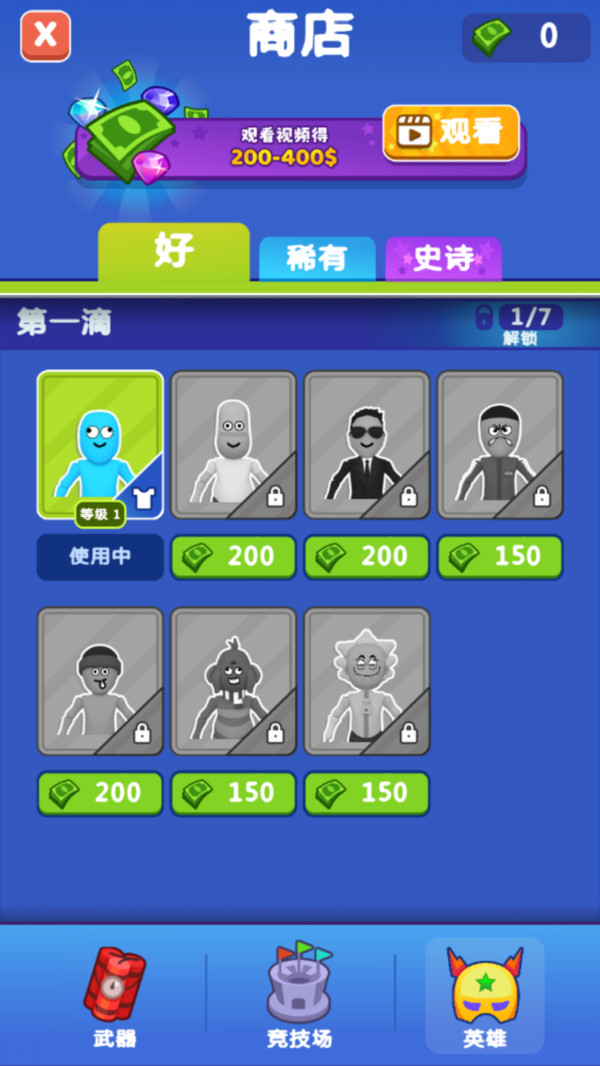Buy the angry tracksuit character for 150

500,557
